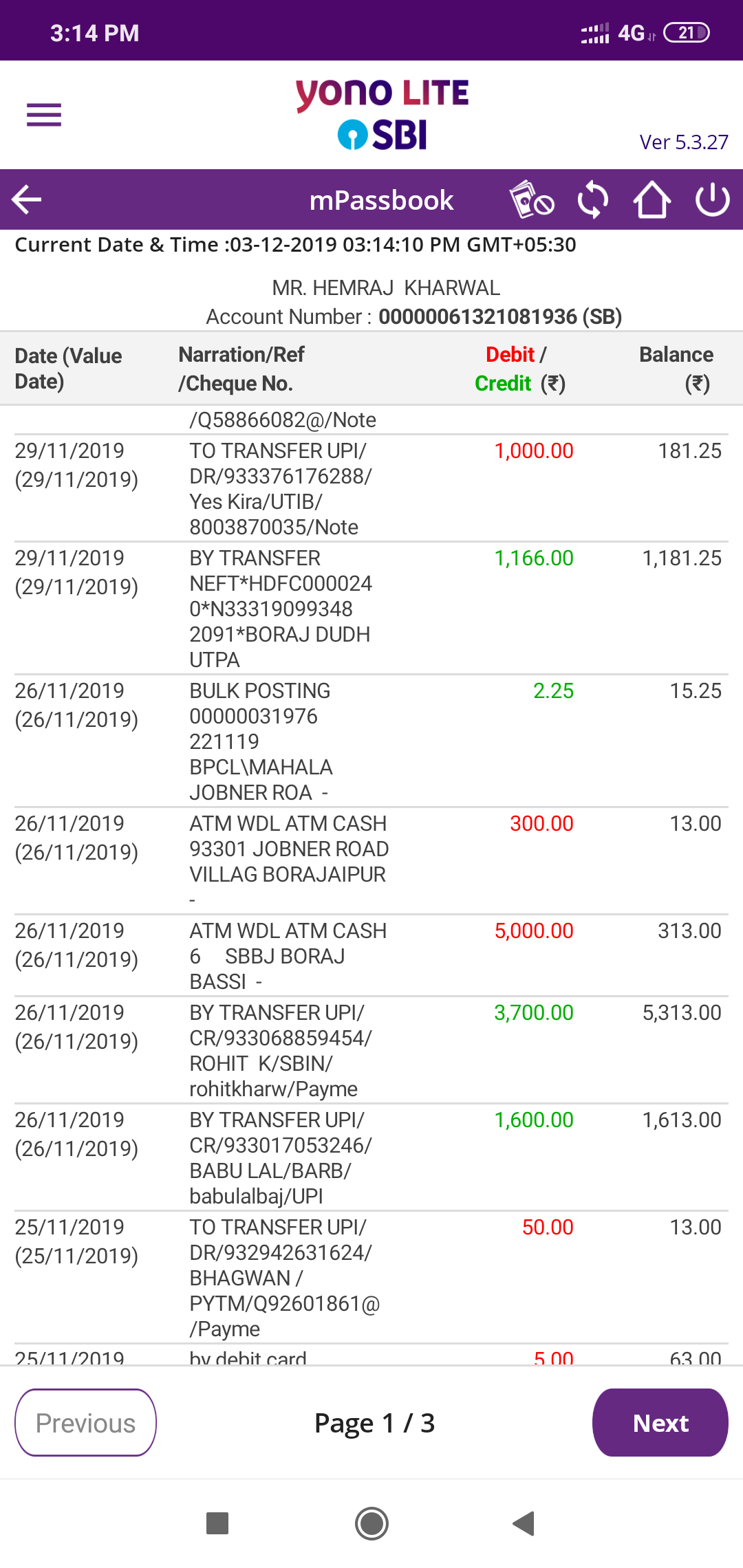Go to the Next passbook page
This screenshot has height=1568, width=743.
tap(660, 1422)
